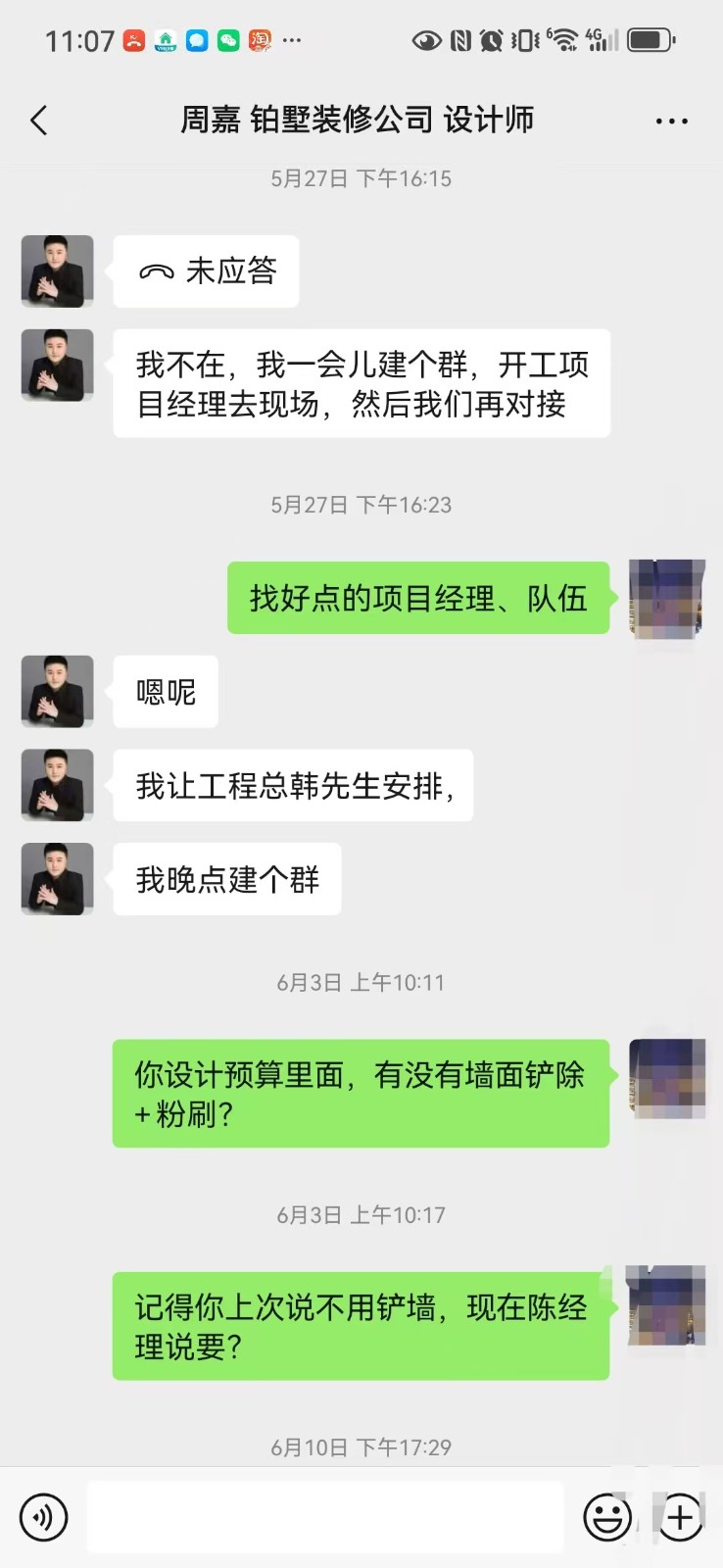Call back from the 未应答 missed call bubble
Screen dimensions: 723x1568
[x=207, y=271]
